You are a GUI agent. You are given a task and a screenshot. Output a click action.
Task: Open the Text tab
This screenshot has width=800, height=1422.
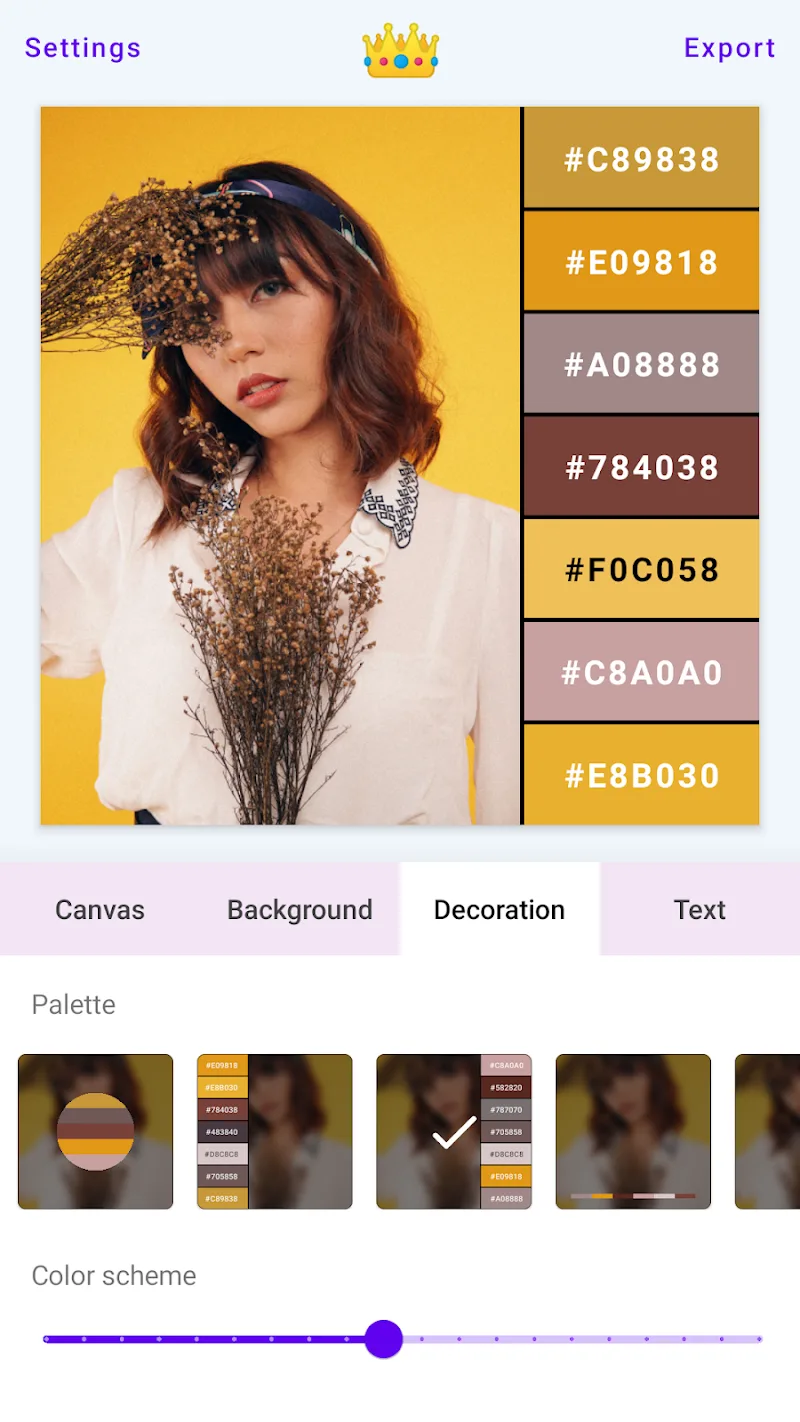point(699,909)
